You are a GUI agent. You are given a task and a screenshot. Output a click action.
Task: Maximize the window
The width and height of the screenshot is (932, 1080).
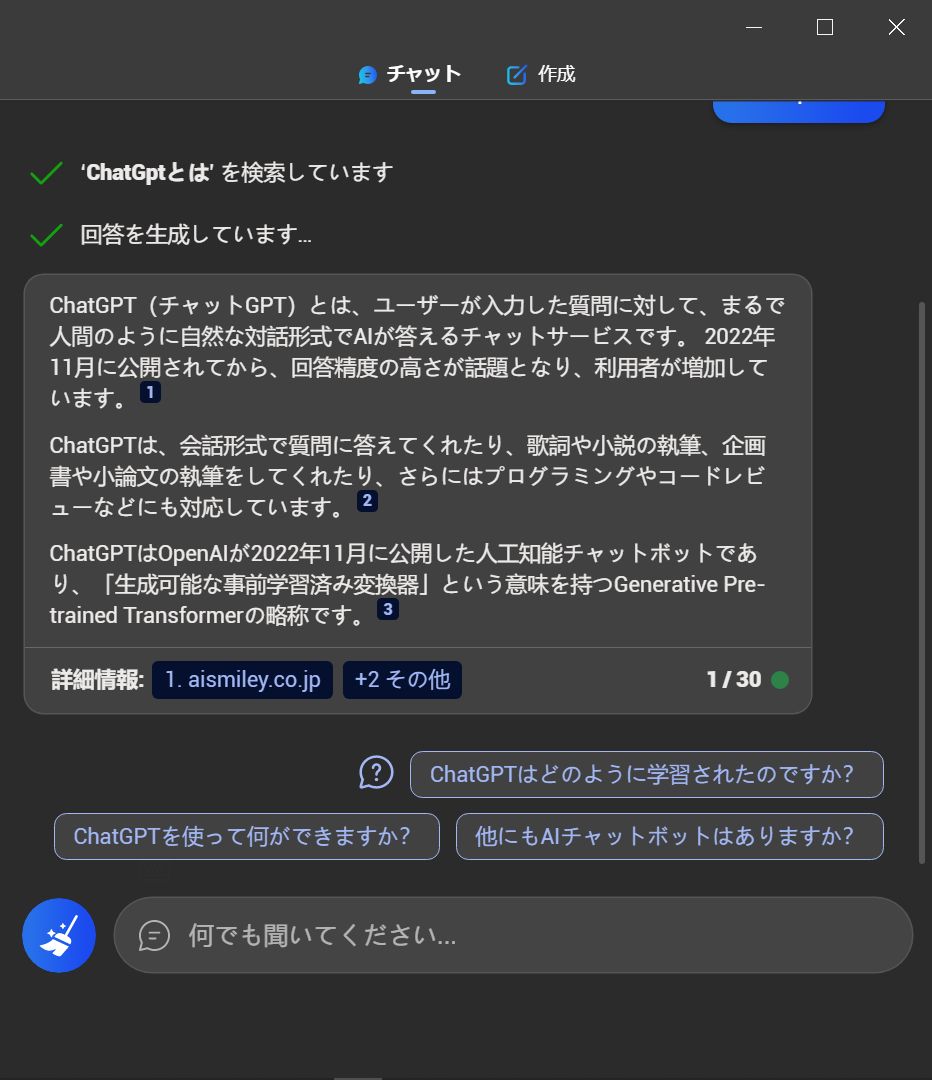point(825,28)
